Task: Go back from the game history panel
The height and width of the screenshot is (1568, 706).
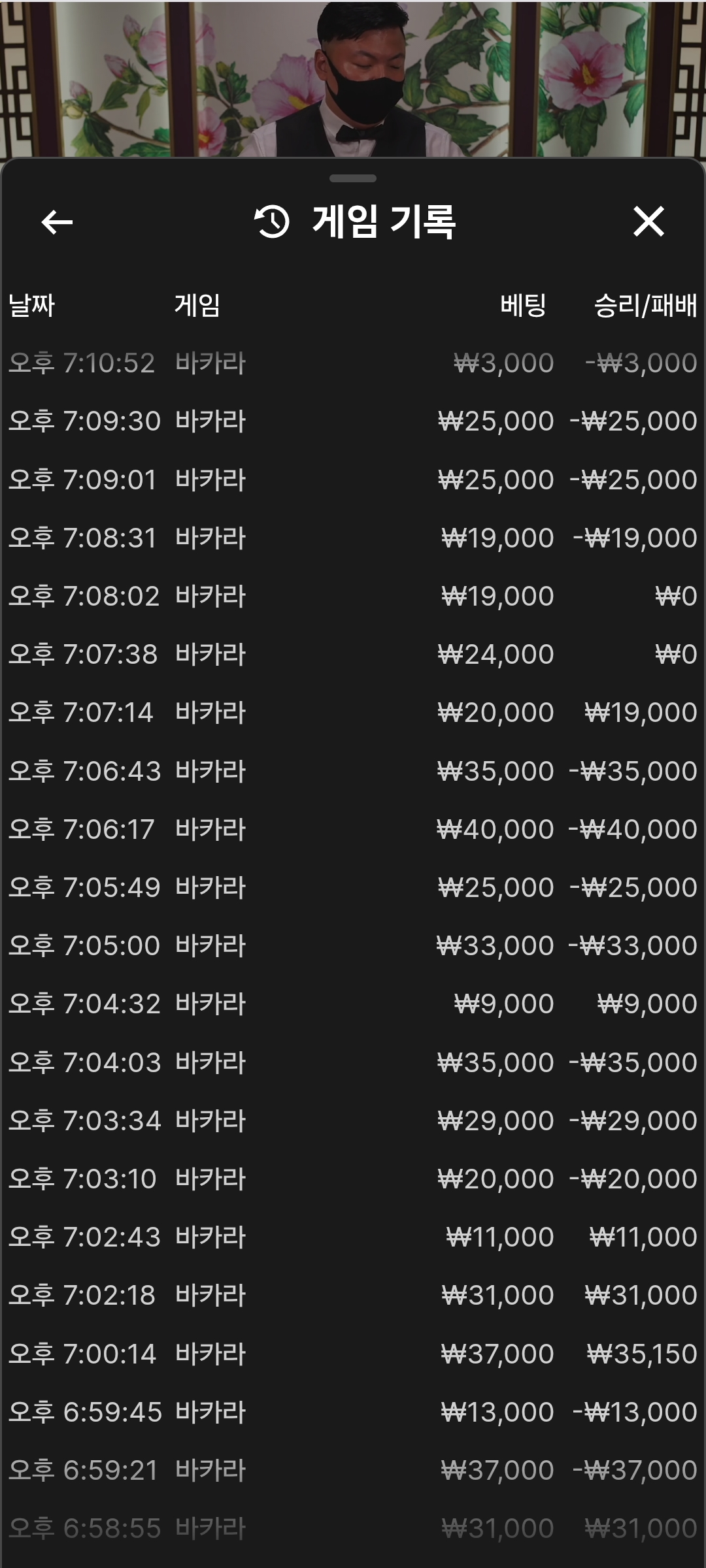Action: (x=57, y=222)
